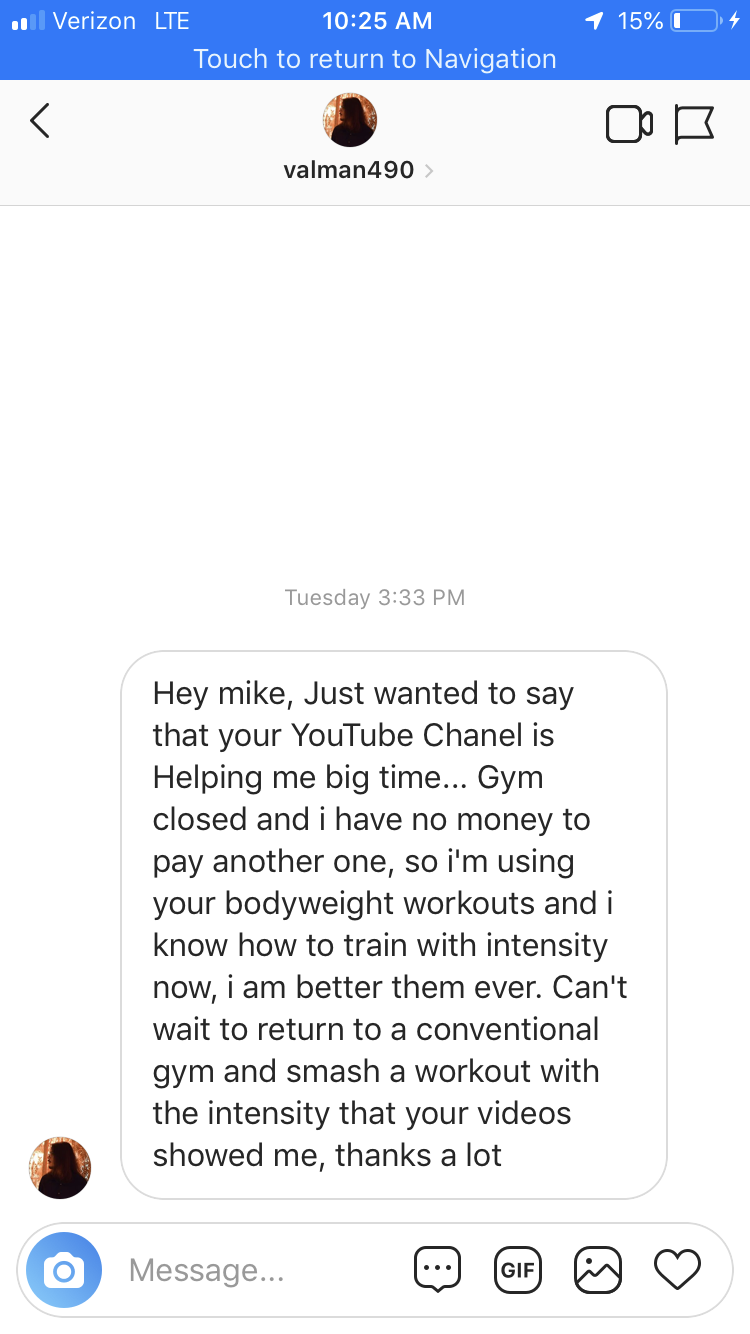Tap the Message text field
The width and height of the screenshot is (750, 1334).
(250, 1270)
